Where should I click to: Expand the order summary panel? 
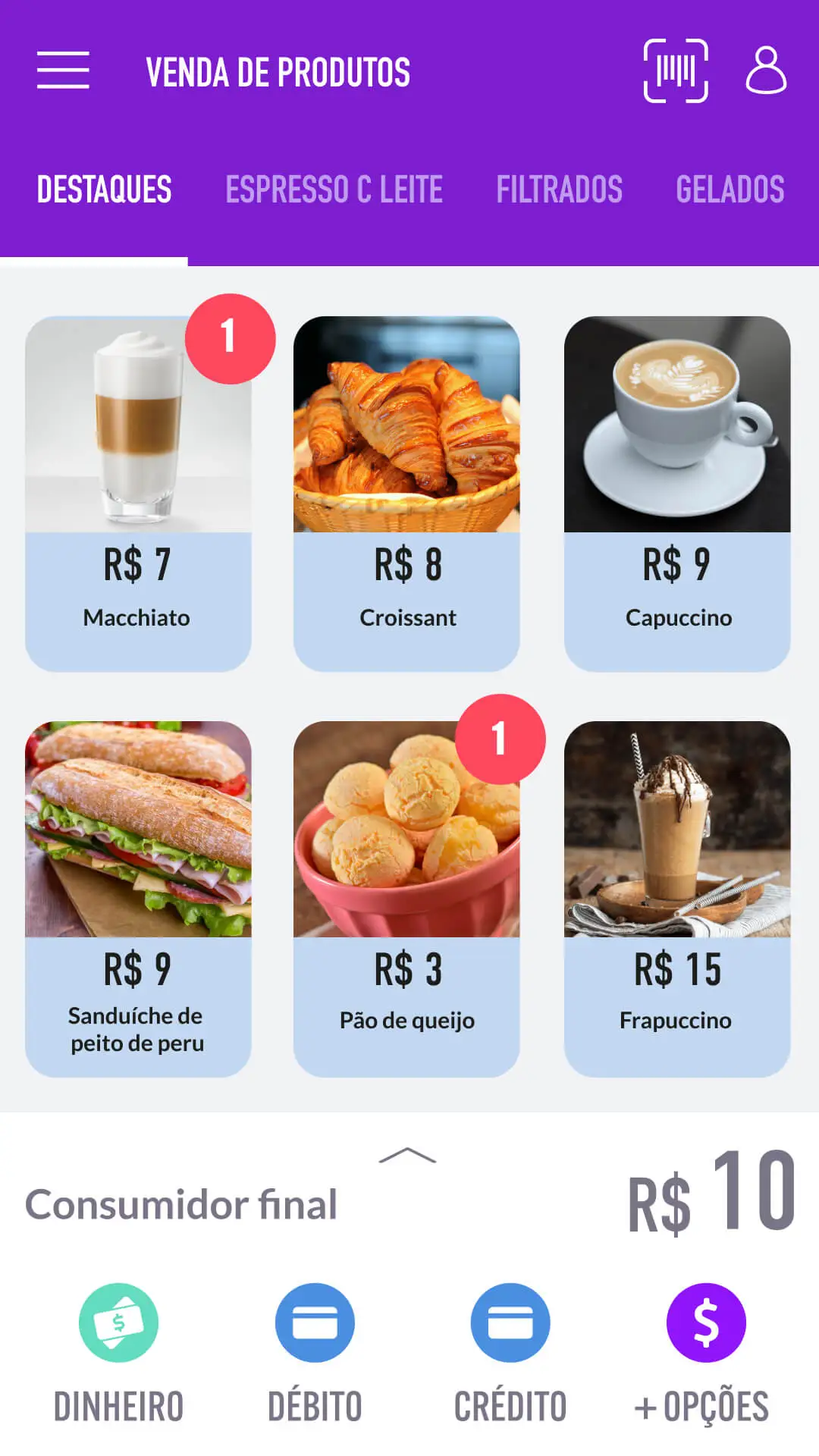coord(407,1156)
